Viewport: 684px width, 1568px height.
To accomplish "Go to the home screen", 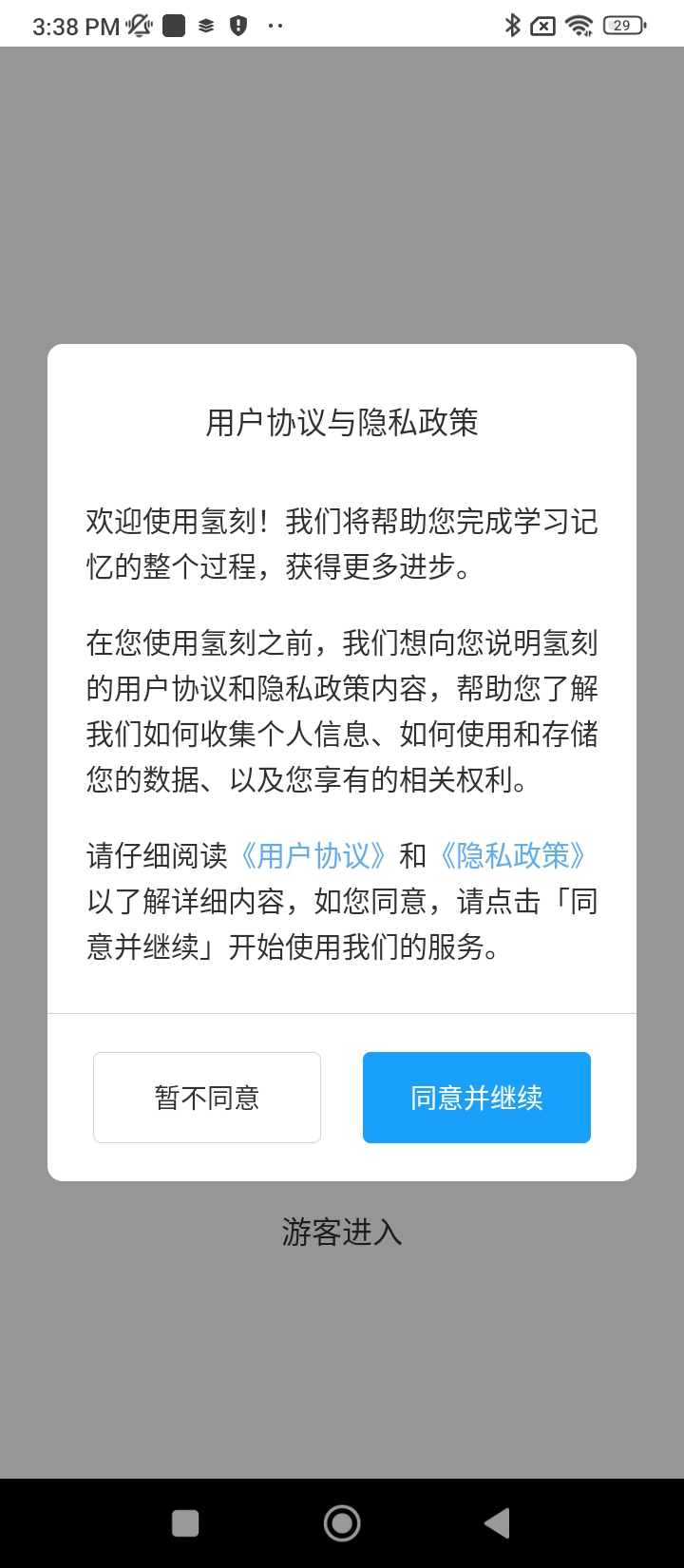I will (342, 1523).
